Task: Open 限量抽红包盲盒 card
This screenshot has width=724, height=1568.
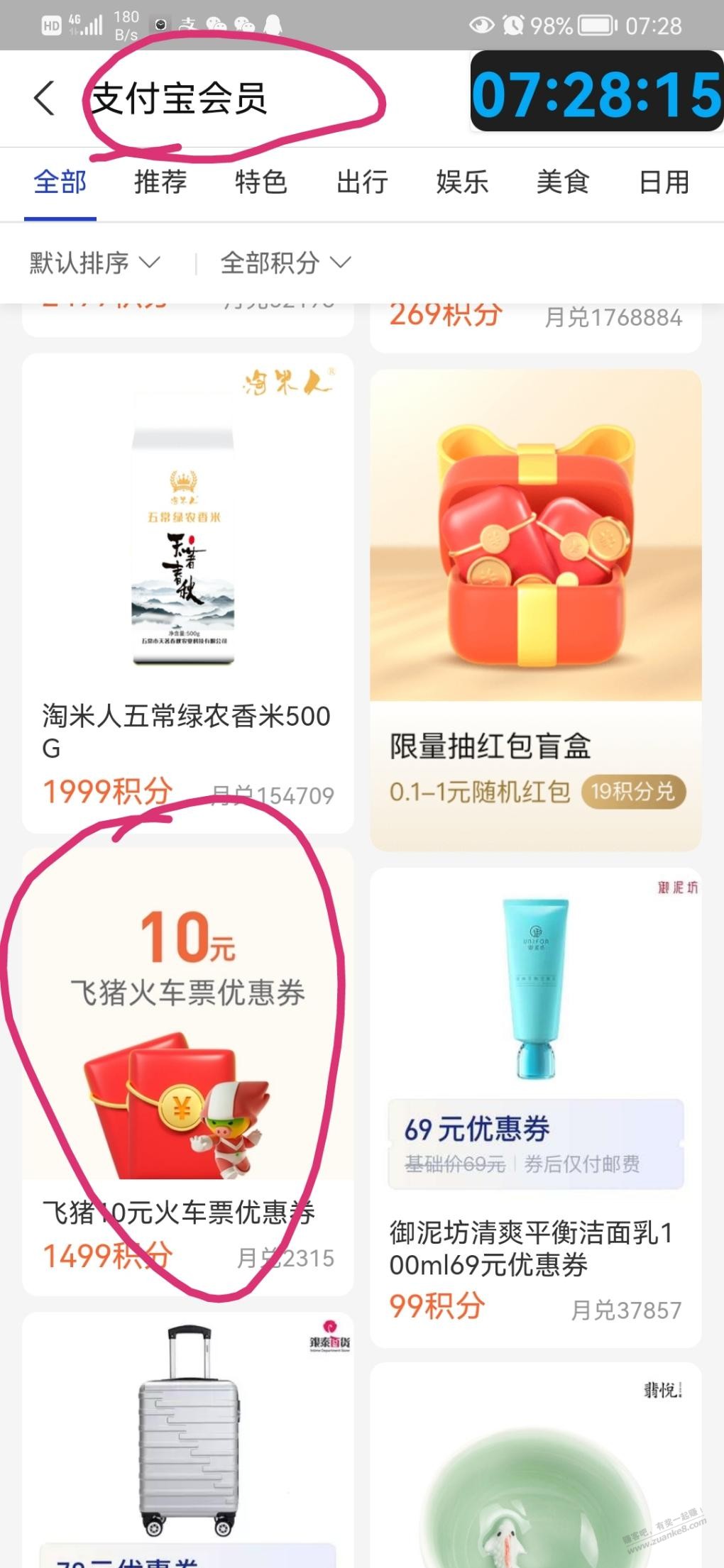Action: click(x=536, y=610)
